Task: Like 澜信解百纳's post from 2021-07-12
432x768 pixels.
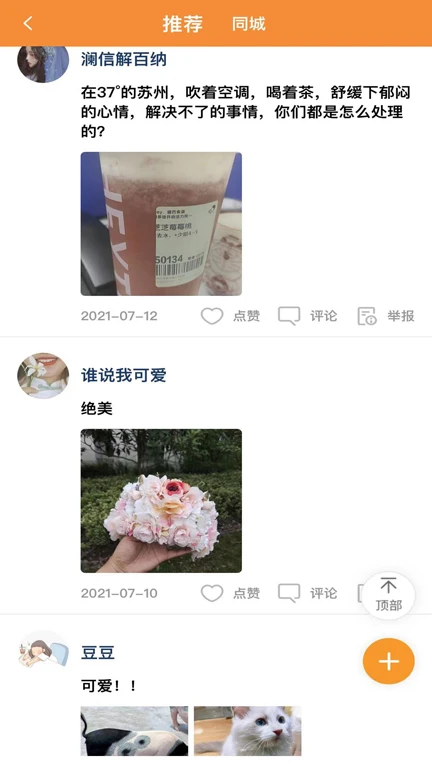Action: tap(230, 316)
